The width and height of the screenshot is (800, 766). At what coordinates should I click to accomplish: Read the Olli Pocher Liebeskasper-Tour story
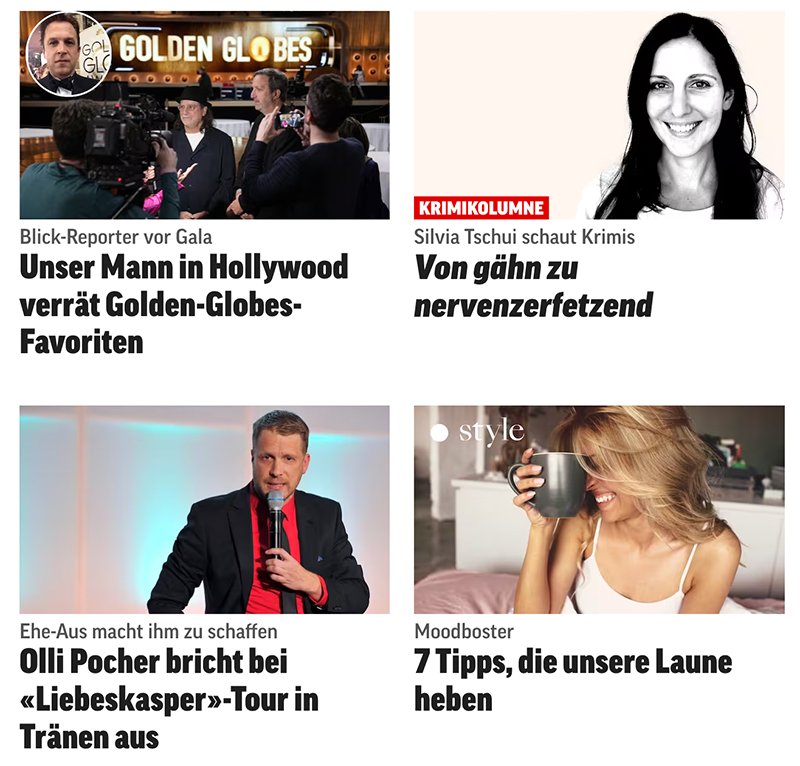(x=168, y=699)
